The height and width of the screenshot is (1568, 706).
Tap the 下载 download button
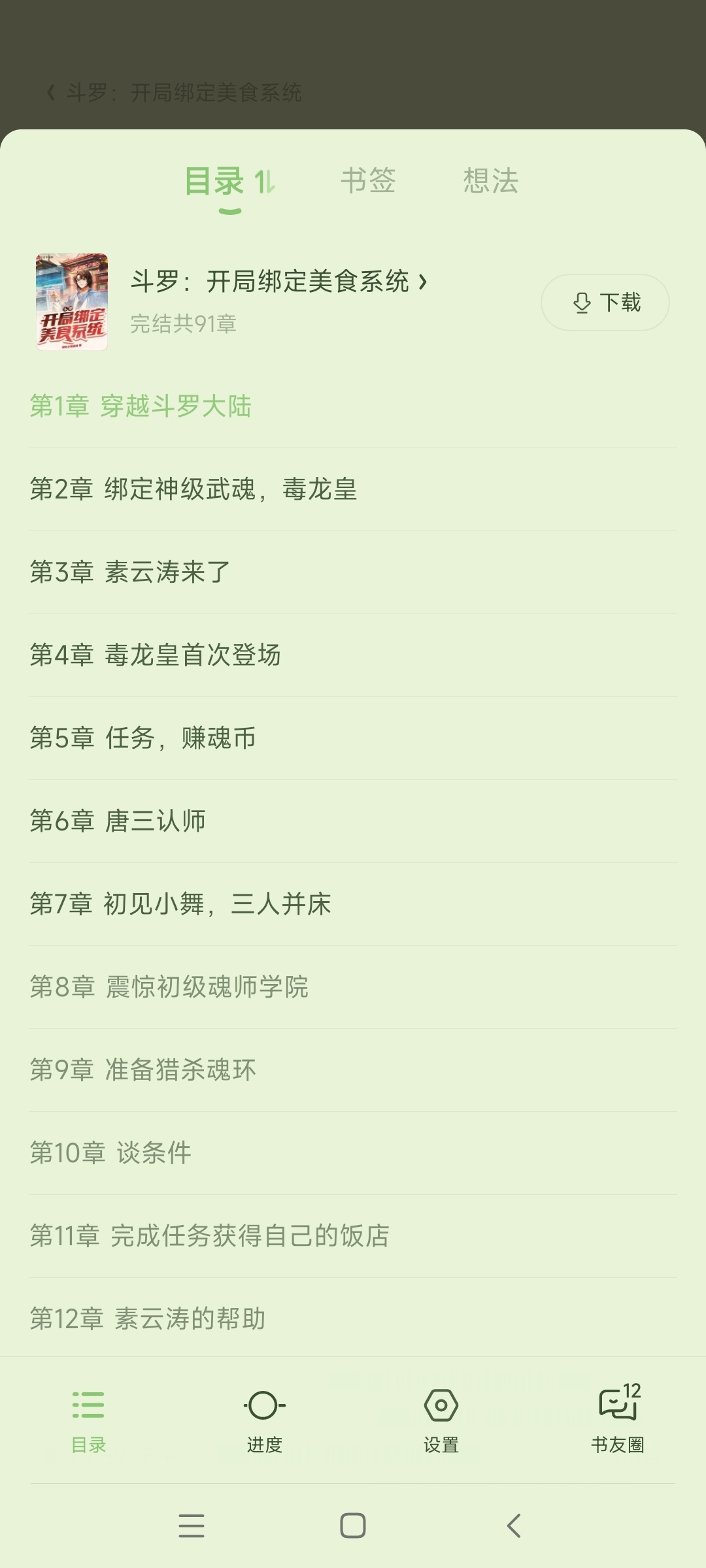pos(605,302)
